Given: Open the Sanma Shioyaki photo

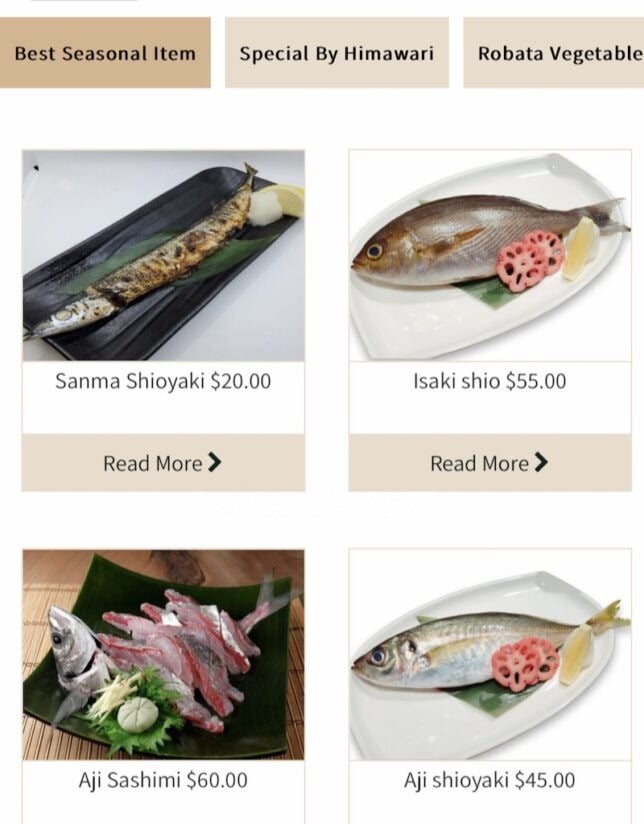Looking at the screenshot, I should [x=163, y=255].
